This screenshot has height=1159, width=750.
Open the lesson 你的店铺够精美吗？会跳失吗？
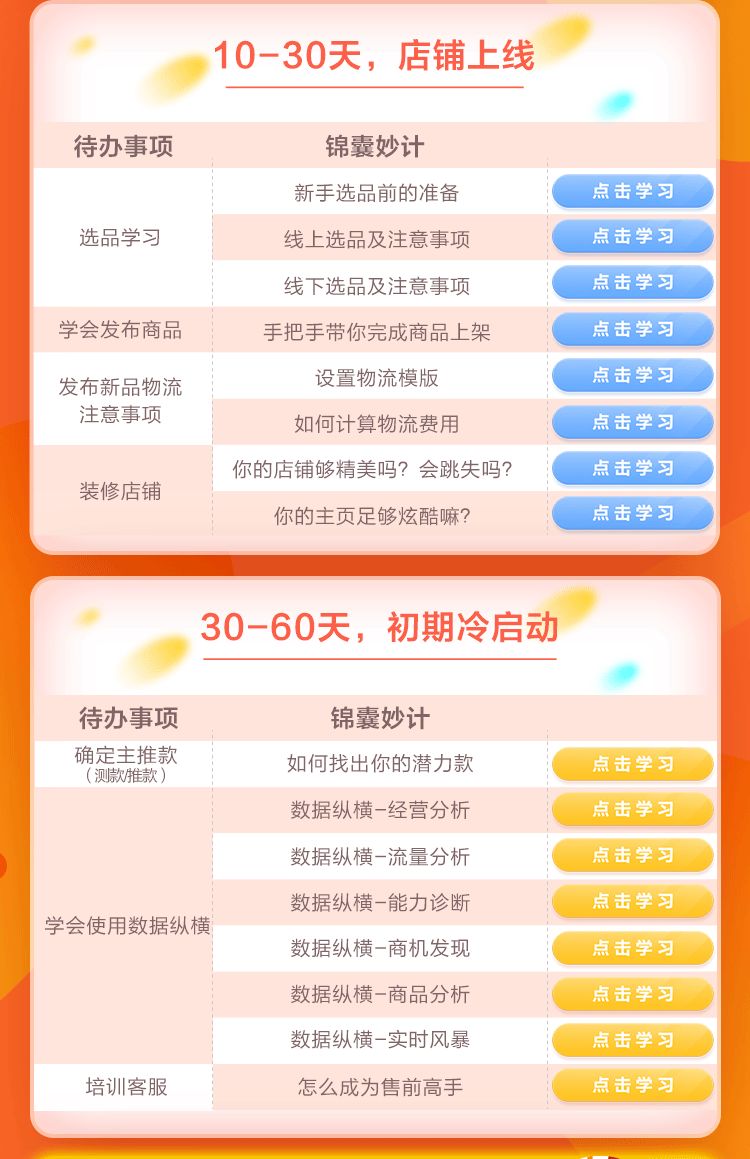pos(632,468)
